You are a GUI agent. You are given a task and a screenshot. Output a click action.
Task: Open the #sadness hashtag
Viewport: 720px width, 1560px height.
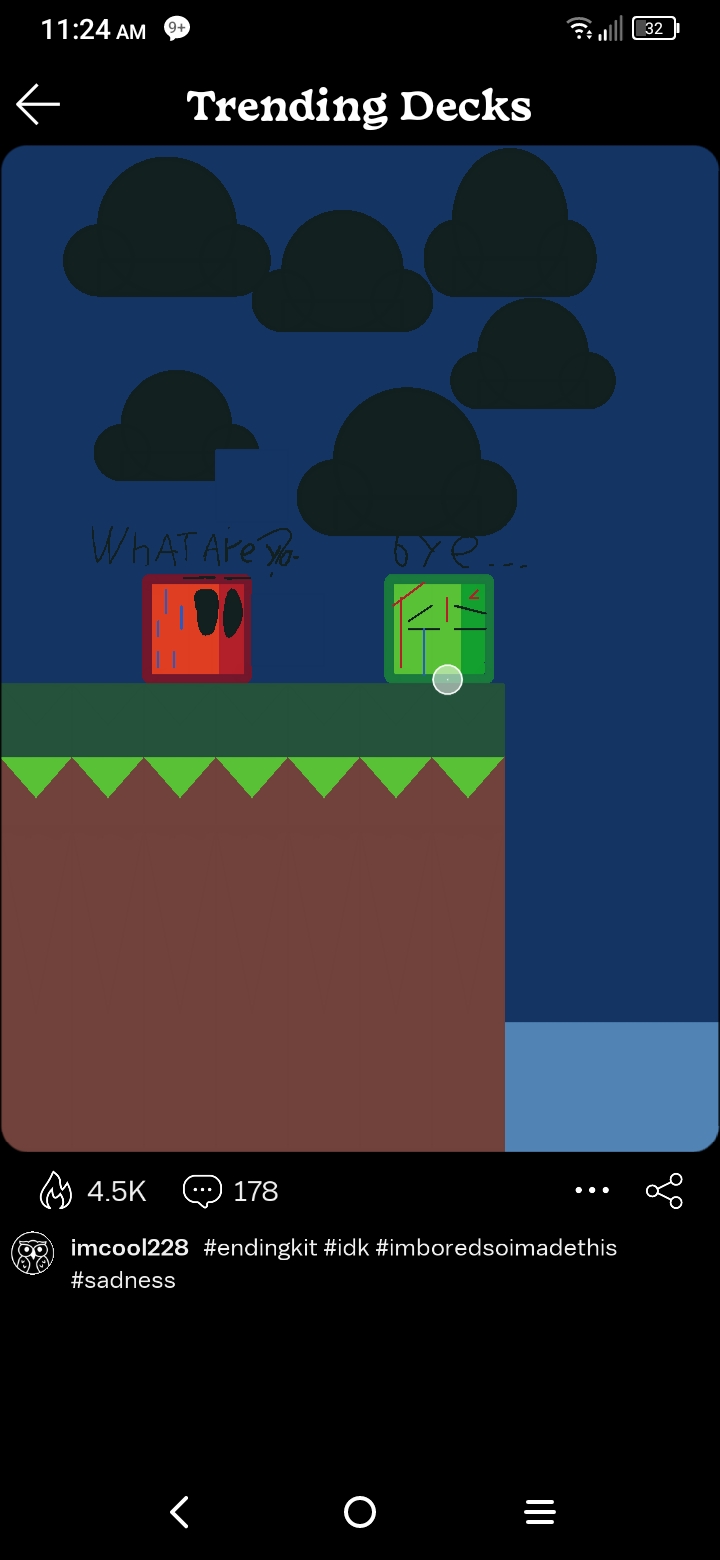tap(123, 1280)
